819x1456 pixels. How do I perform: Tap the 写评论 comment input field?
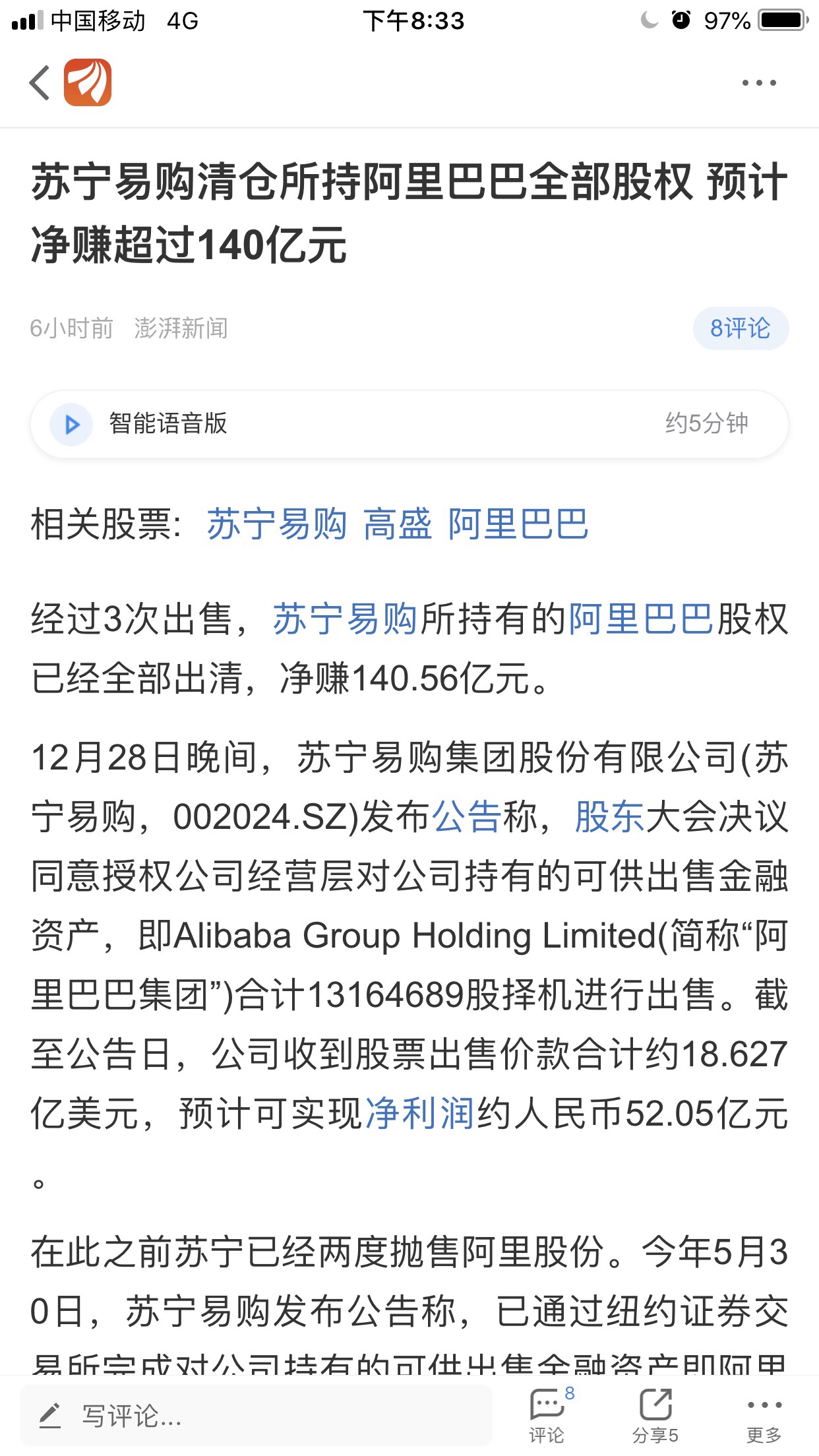(257, 1415)
